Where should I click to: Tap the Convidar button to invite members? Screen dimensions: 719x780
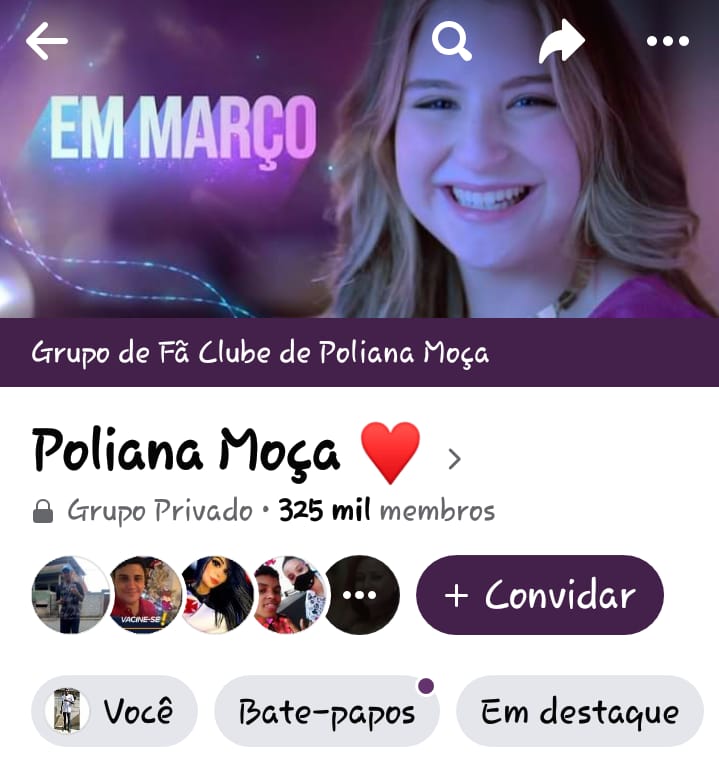pos(539,595)
